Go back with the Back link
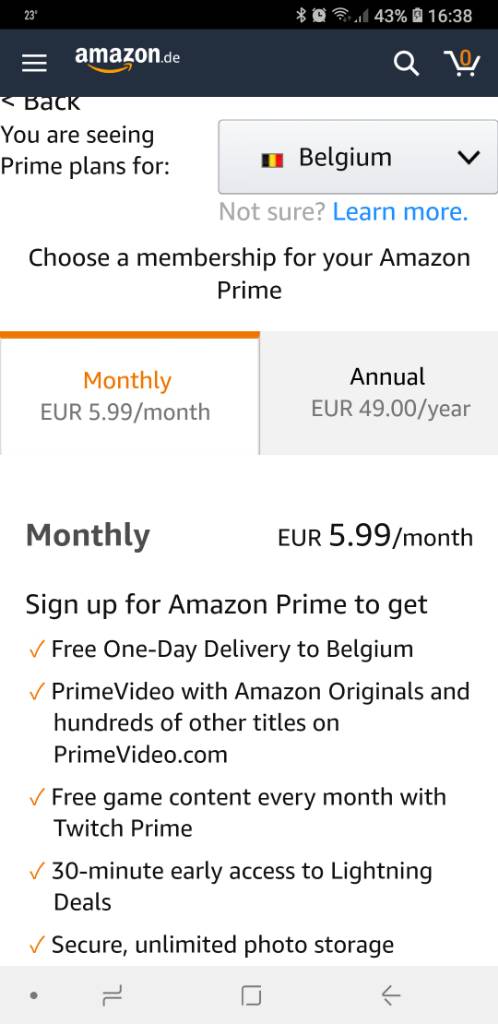 point(40,103)
